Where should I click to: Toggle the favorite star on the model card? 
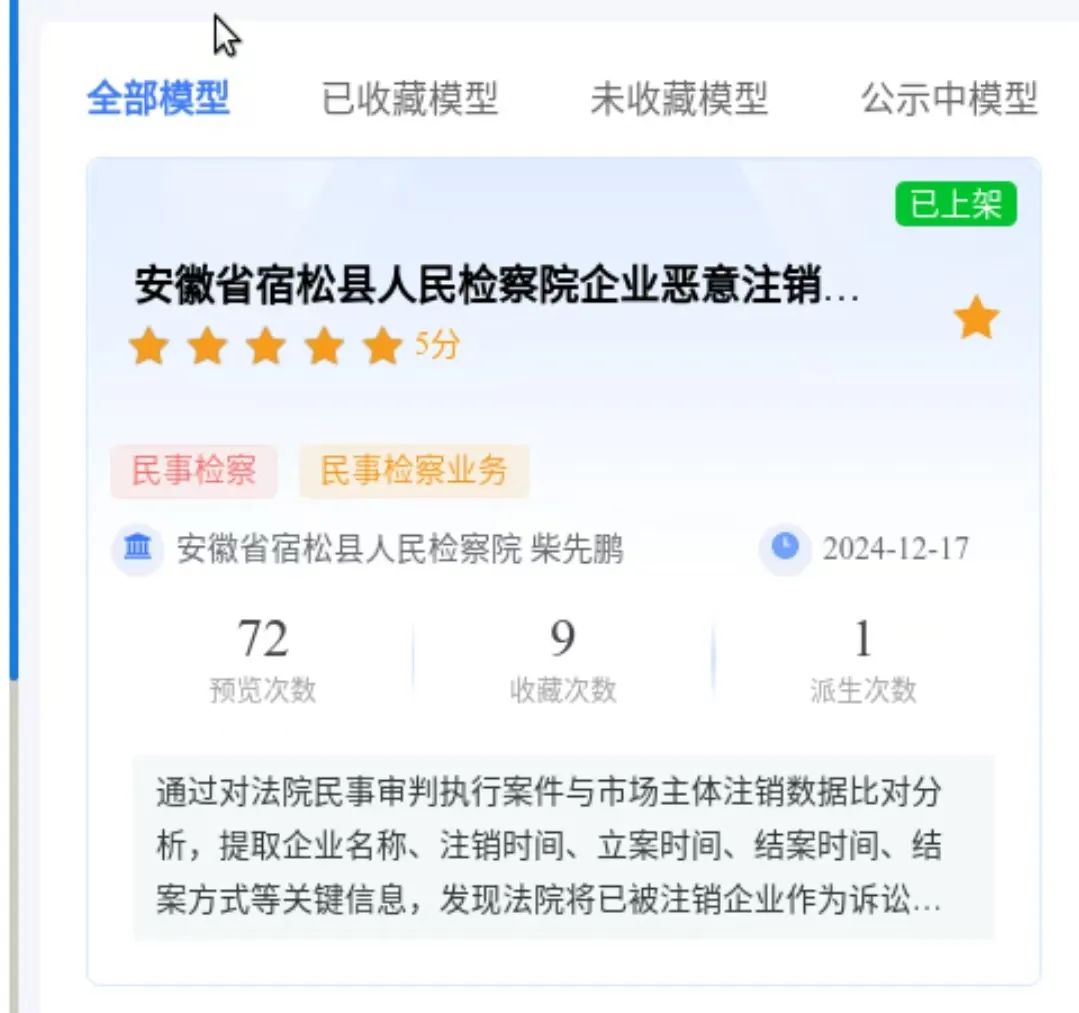pyautogui.click(x=976, y=320)
